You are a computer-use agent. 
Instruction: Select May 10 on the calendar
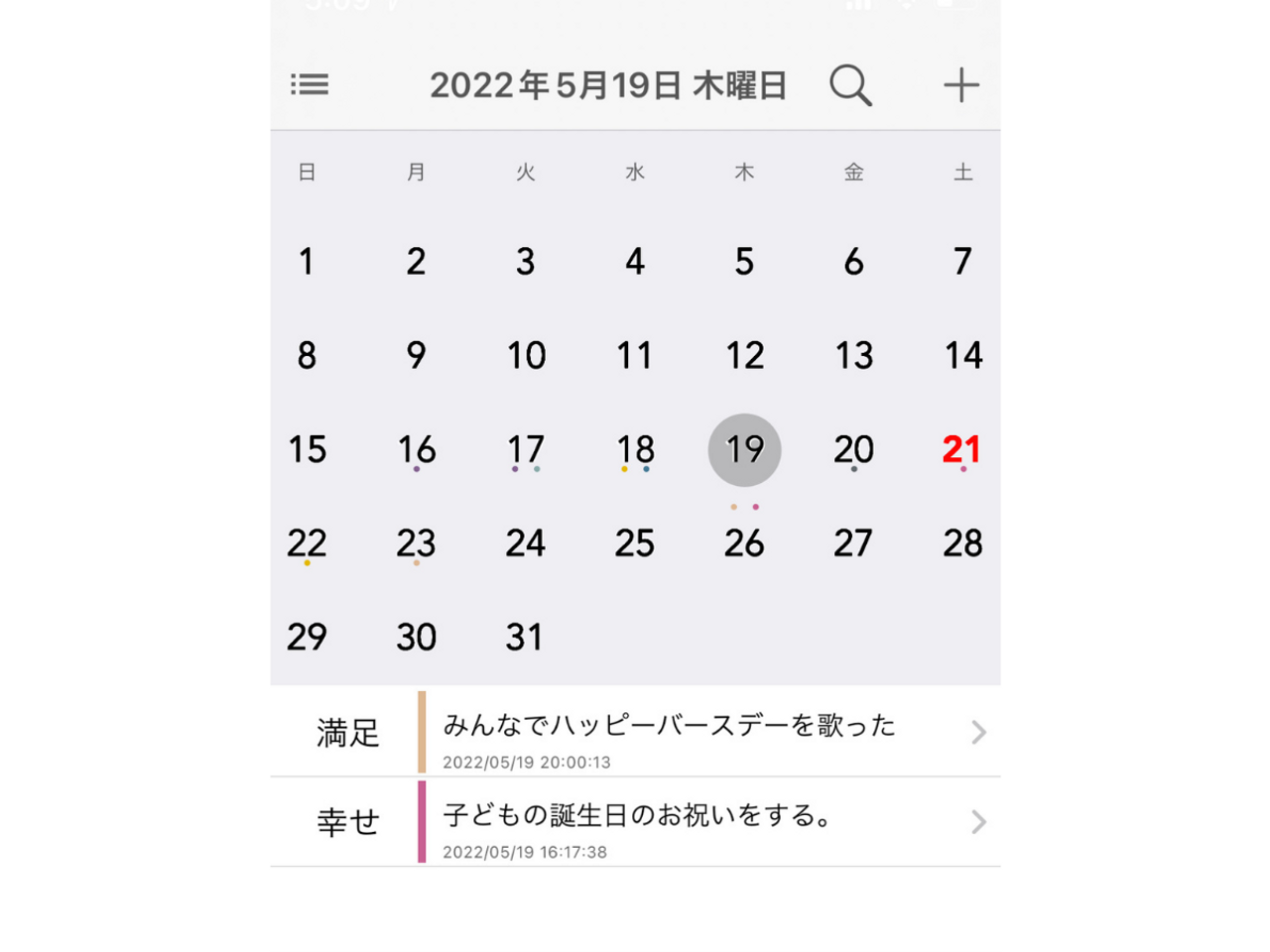coord(526,356)
